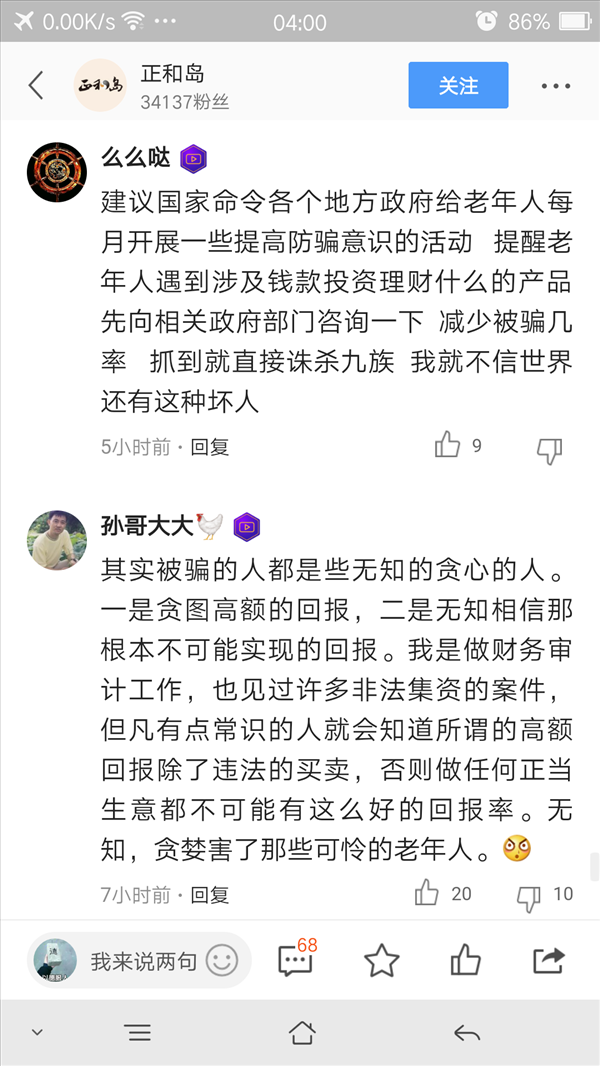This screenshot has height=1066, width=600.
Task: Open 正和岛 account profile avatar
Action: [x=101, y=85]
